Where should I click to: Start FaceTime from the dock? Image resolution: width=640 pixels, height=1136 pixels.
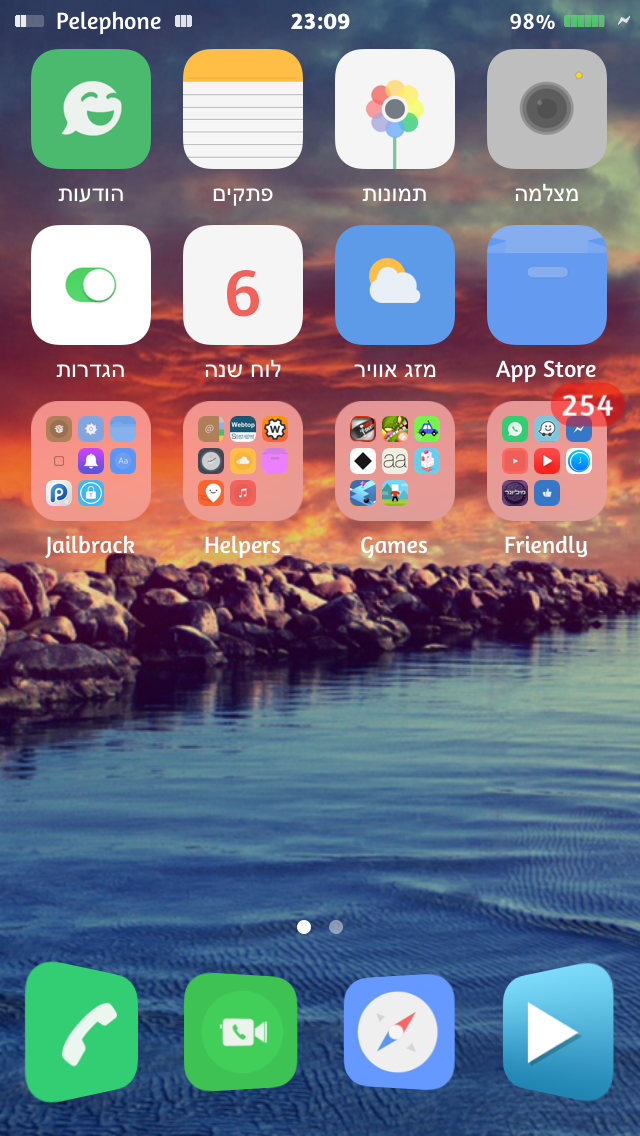pyautogui.click(x=241, y=1032)
